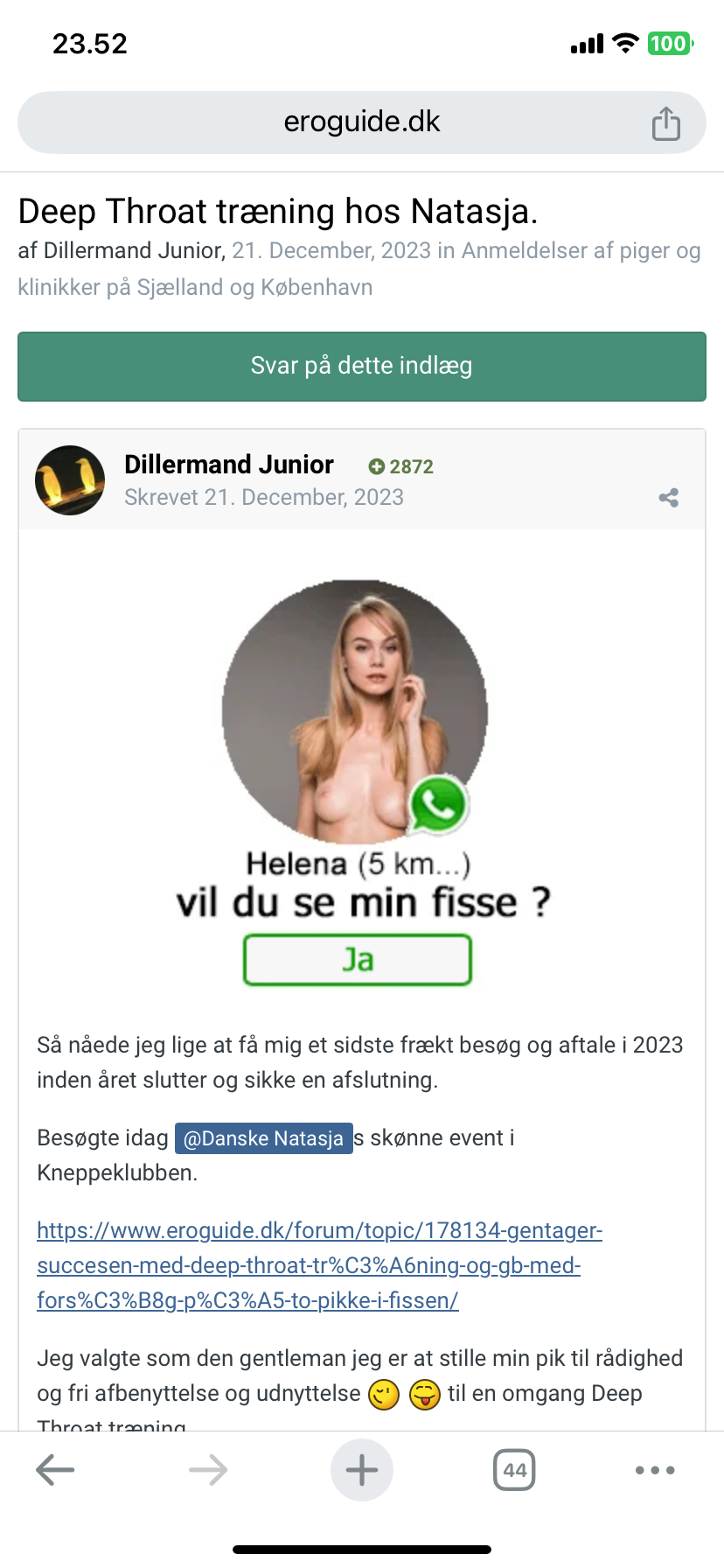This screenshot has height=1568, width=724.
Task: Open the Dillermand Junior author name link
Action: 229,465
